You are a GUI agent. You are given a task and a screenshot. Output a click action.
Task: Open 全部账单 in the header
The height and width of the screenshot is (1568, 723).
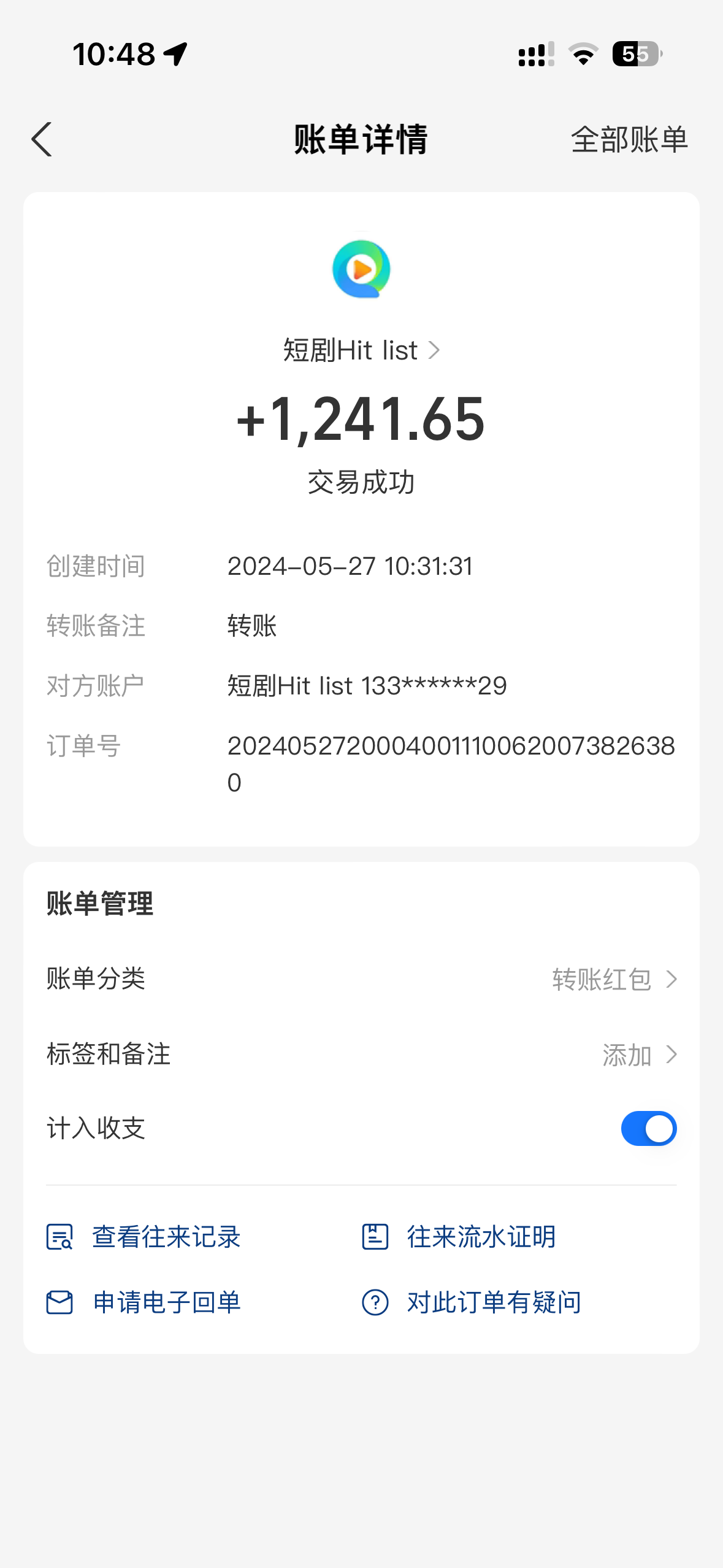629,140
